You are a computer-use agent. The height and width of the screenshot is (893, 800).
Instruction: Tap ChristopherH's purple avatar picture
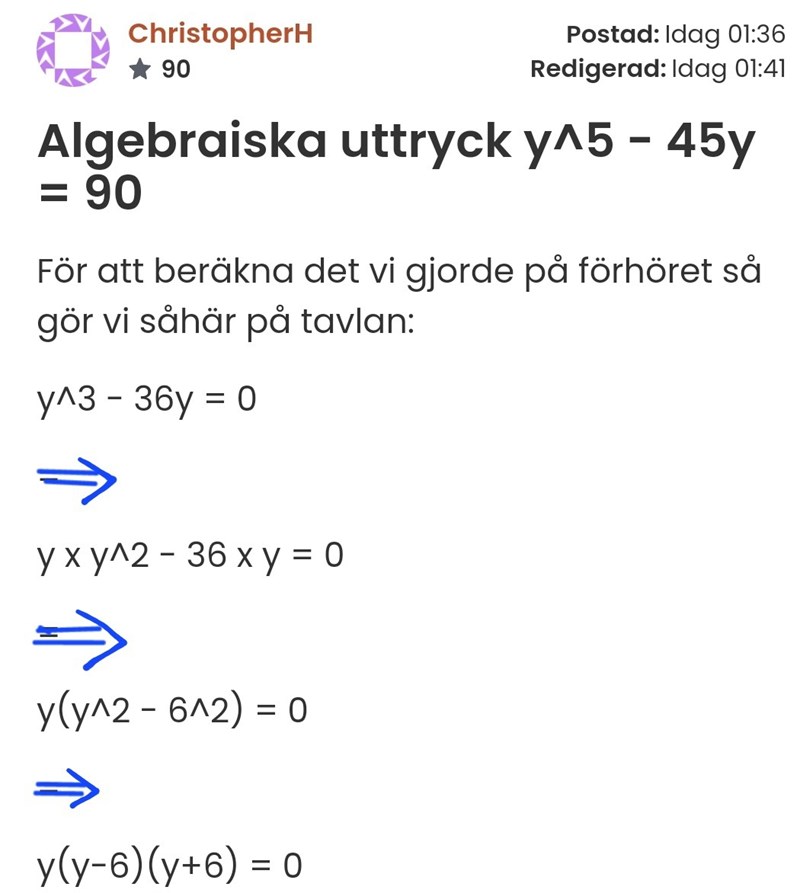(73, 50)
